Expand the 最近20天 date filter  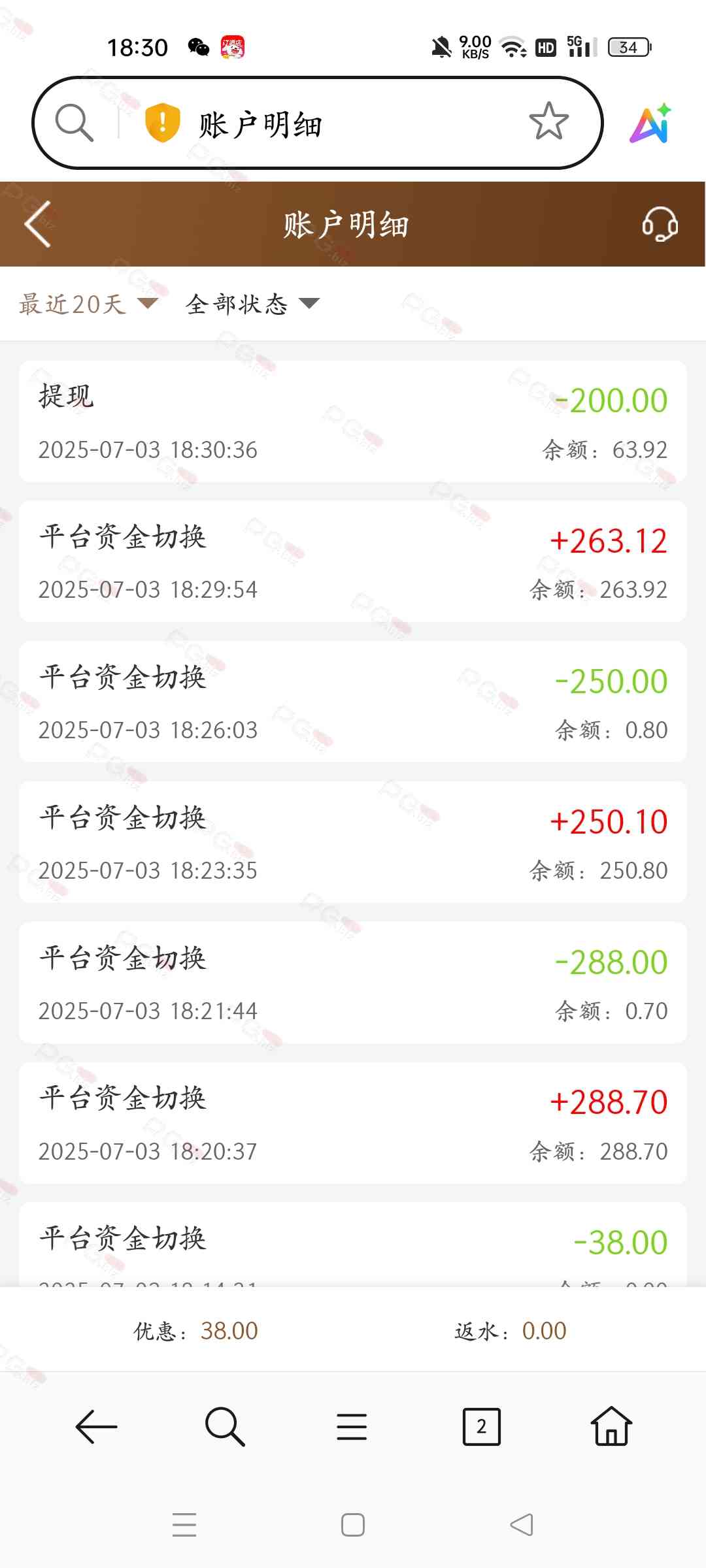point(88,304)
